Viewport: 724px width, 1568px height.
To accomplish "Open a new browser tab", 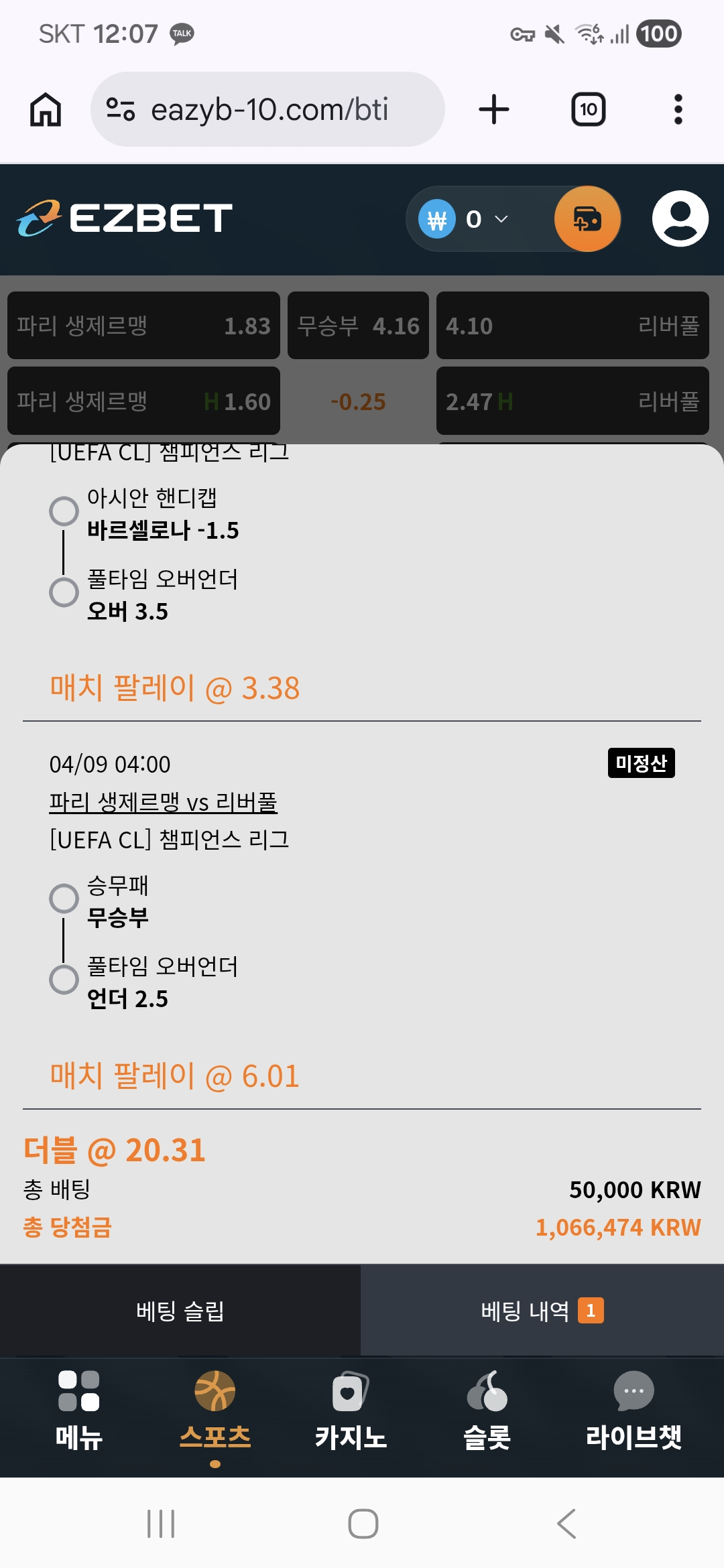I will pos(494,109).
